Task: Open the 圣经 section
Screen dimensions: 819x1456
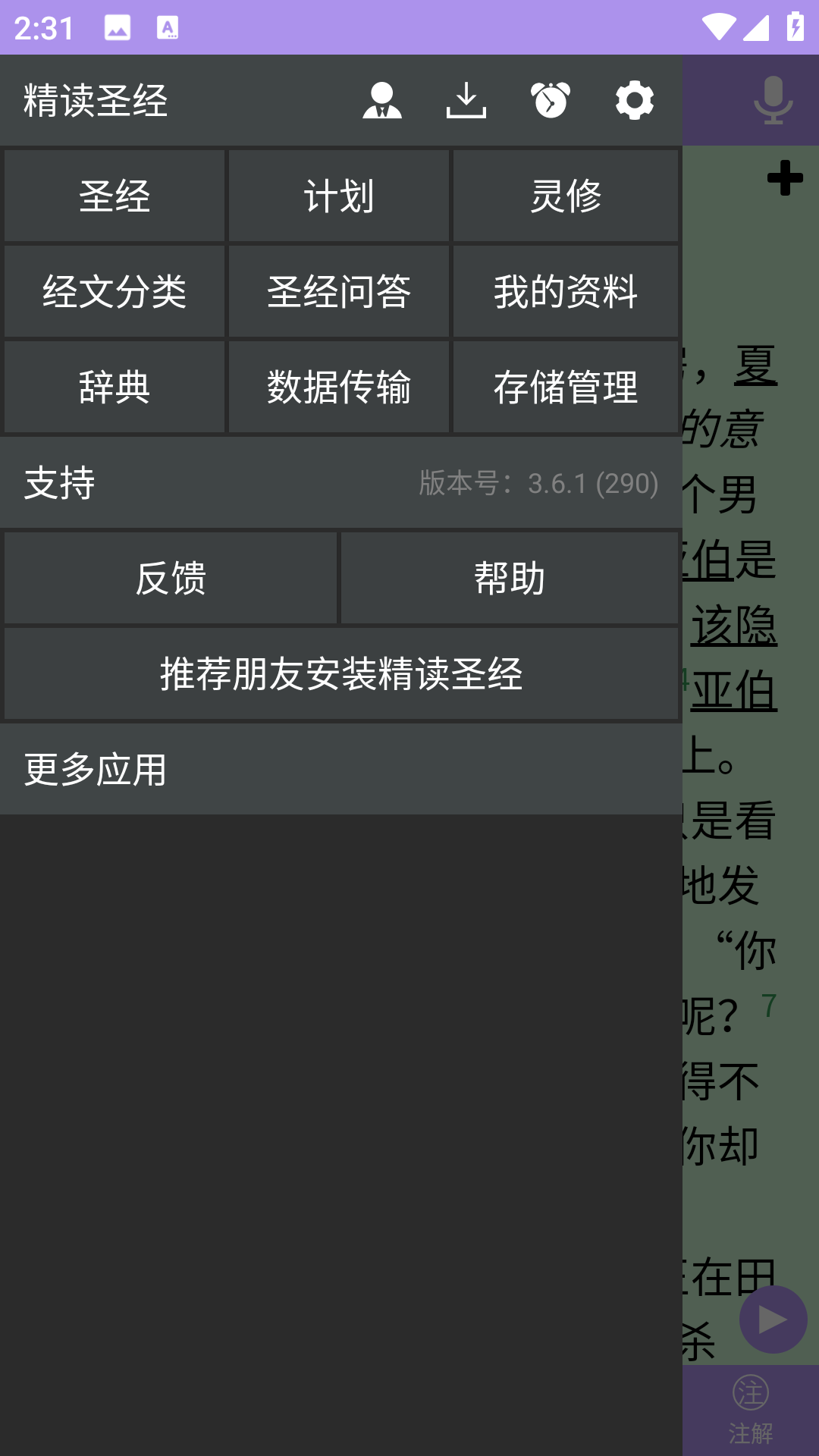Action: point(115,196)
